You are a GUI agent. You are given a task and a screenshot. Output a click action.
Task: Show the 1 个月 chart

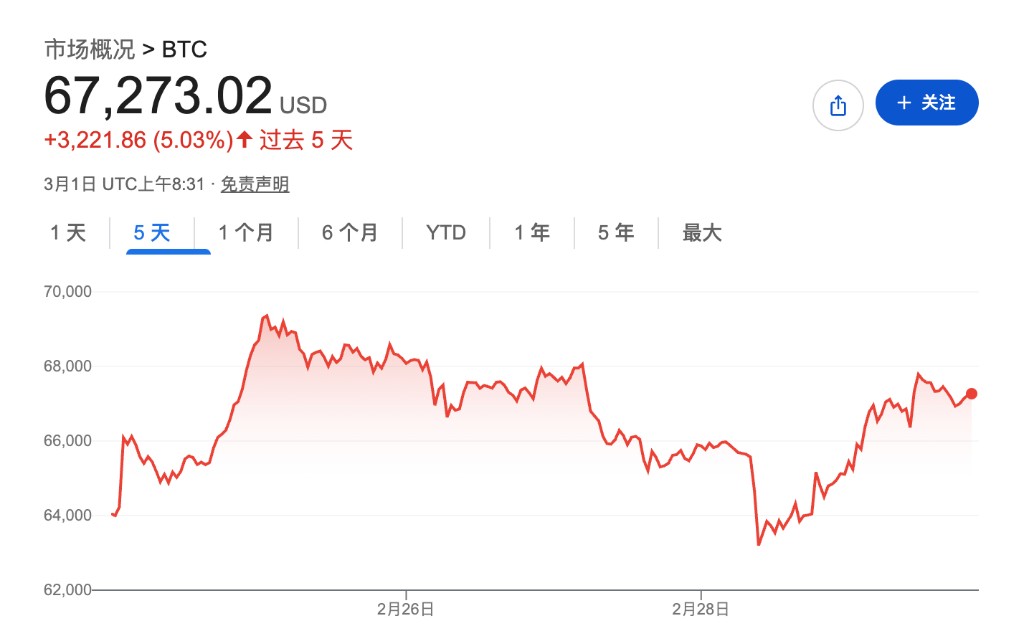246,232
